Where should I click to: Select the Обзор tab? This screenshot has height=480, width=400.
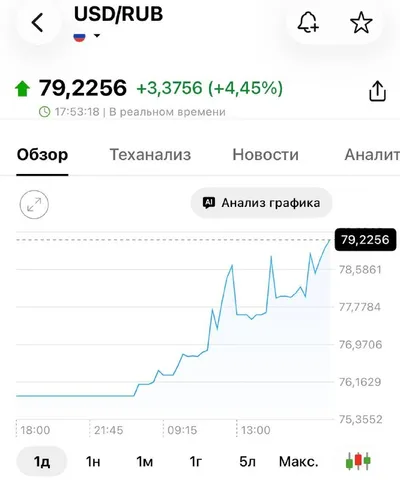click(42, 155)
